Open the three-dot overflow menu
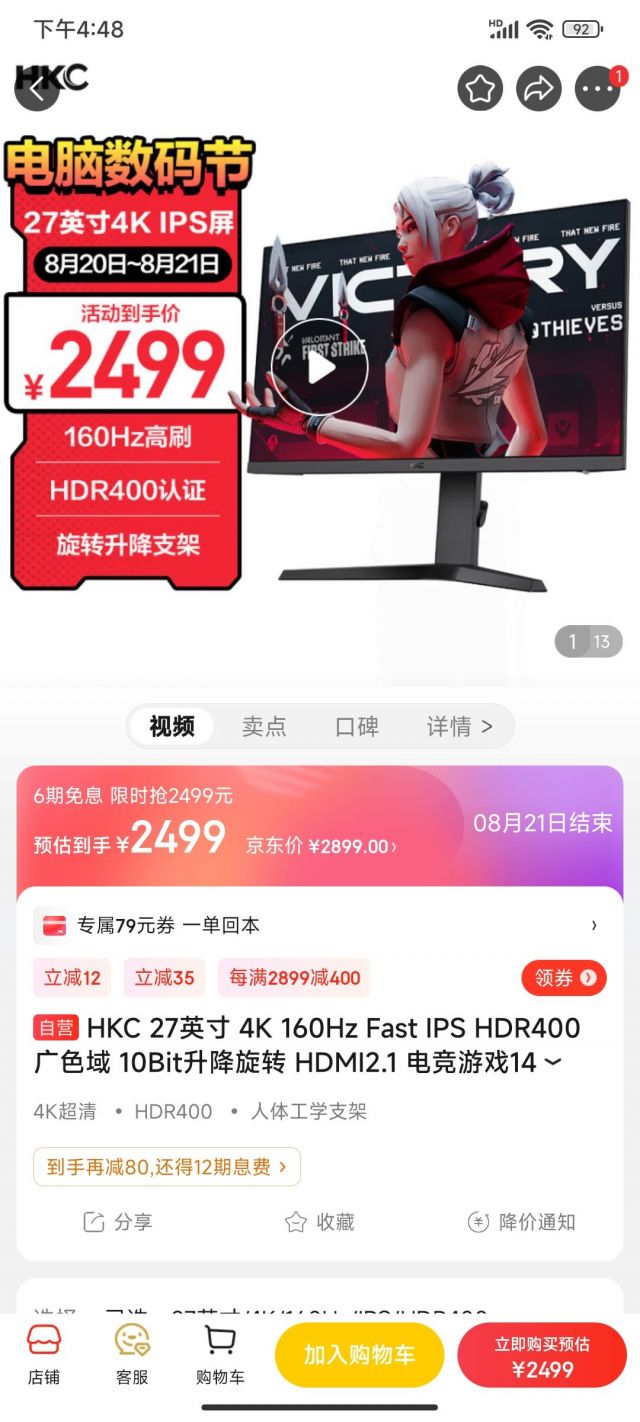Screen dimensions: 640x1422 597,89
